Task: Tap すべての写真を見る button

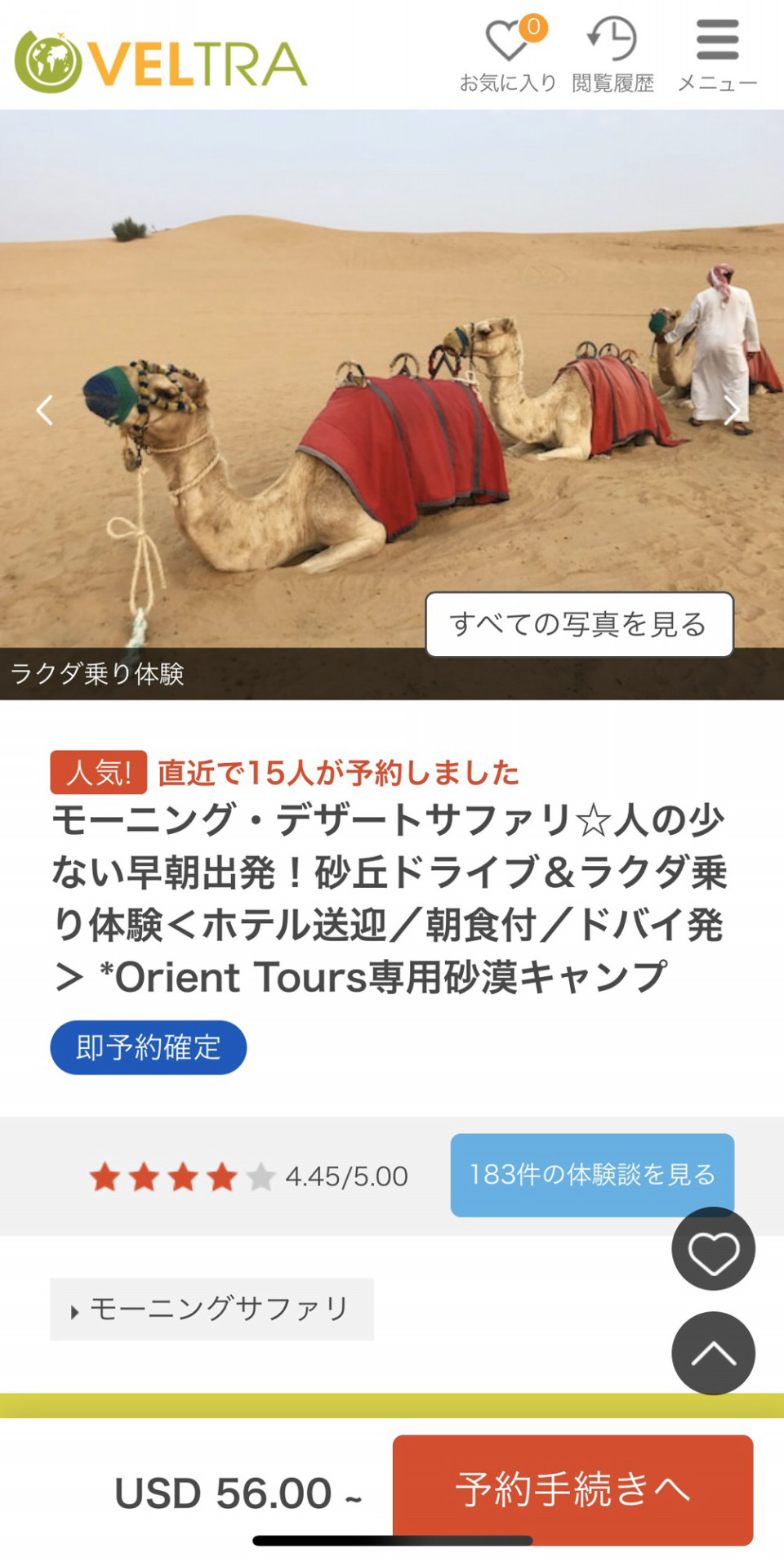Action: (x=579, y=624)
